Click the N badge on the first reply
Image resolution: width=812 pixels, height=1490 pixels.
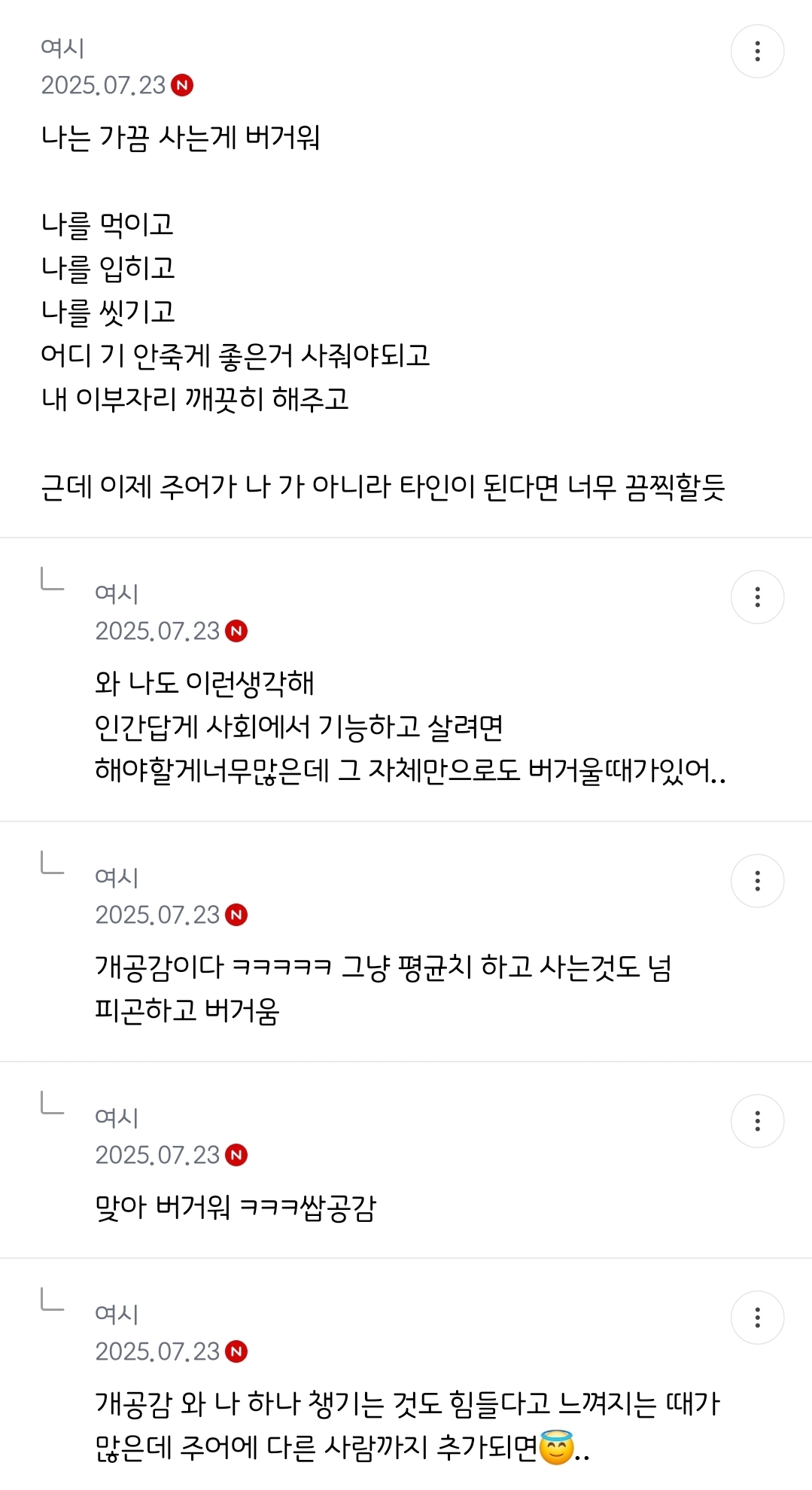(236, 631)
